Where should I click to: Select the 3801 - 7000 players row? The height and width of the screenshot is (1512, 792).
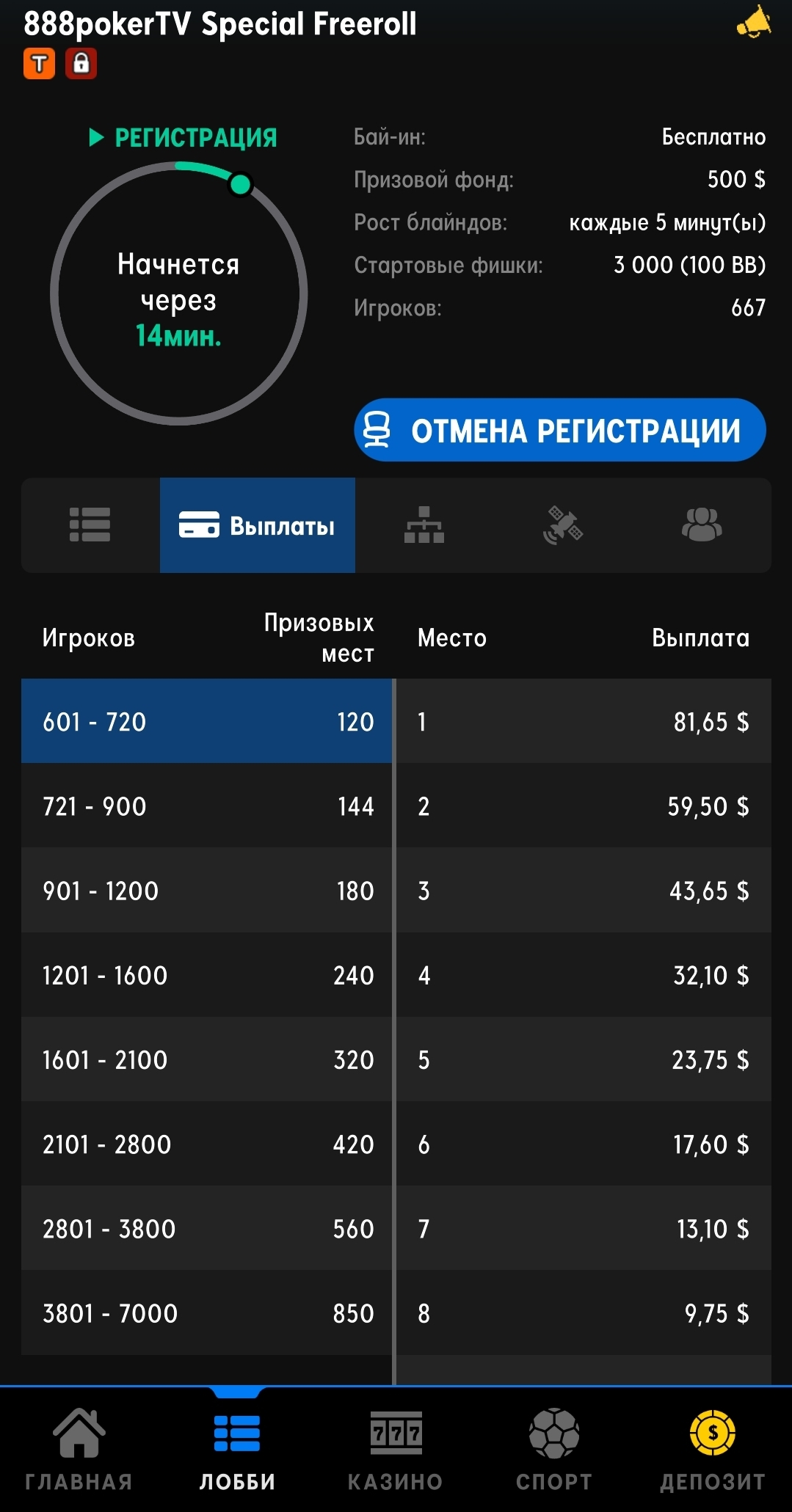click(x=207, y=1312)
